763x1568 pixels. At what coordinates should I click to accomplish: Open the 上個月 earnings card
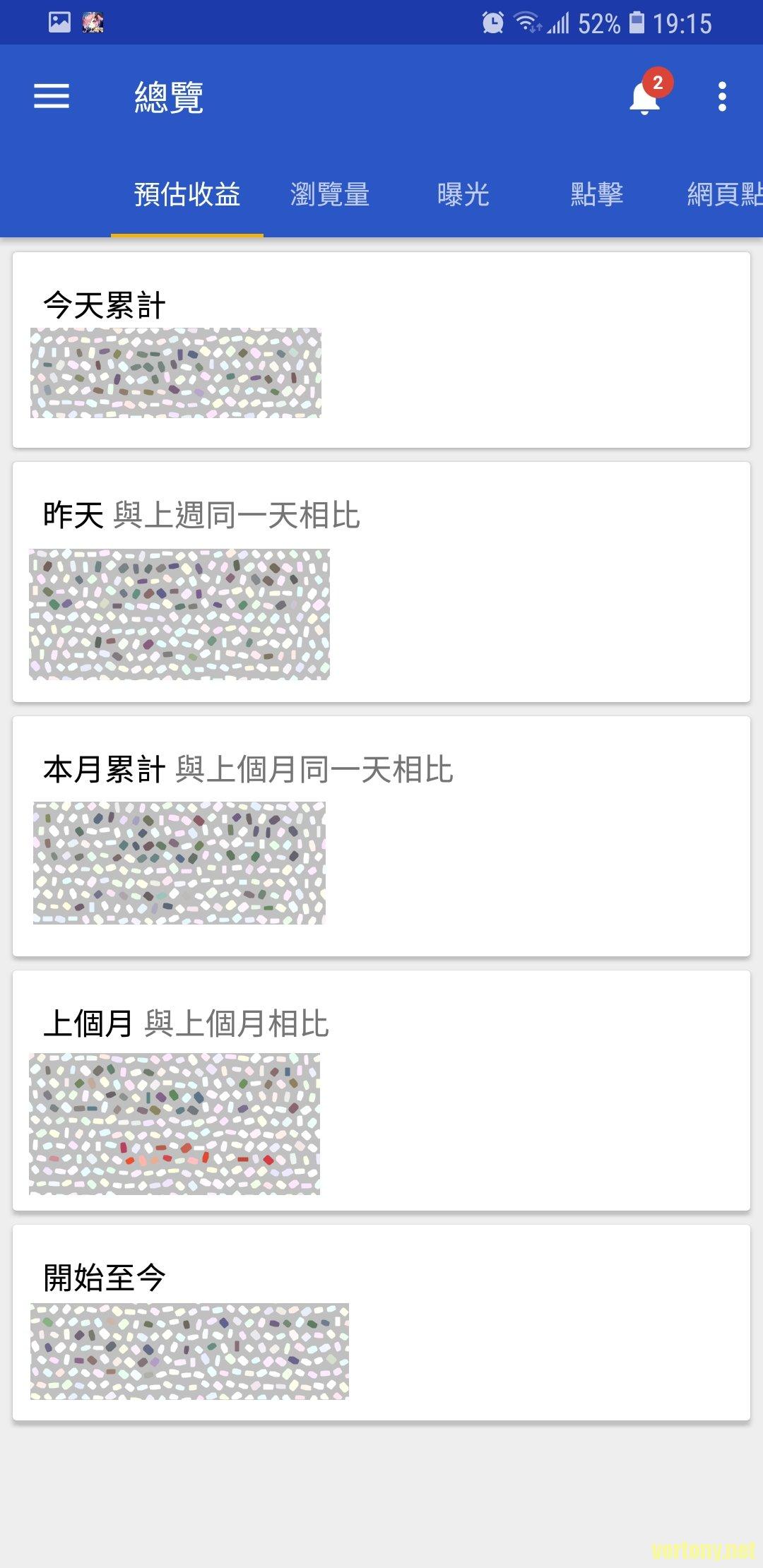(x=381, y=1091)
